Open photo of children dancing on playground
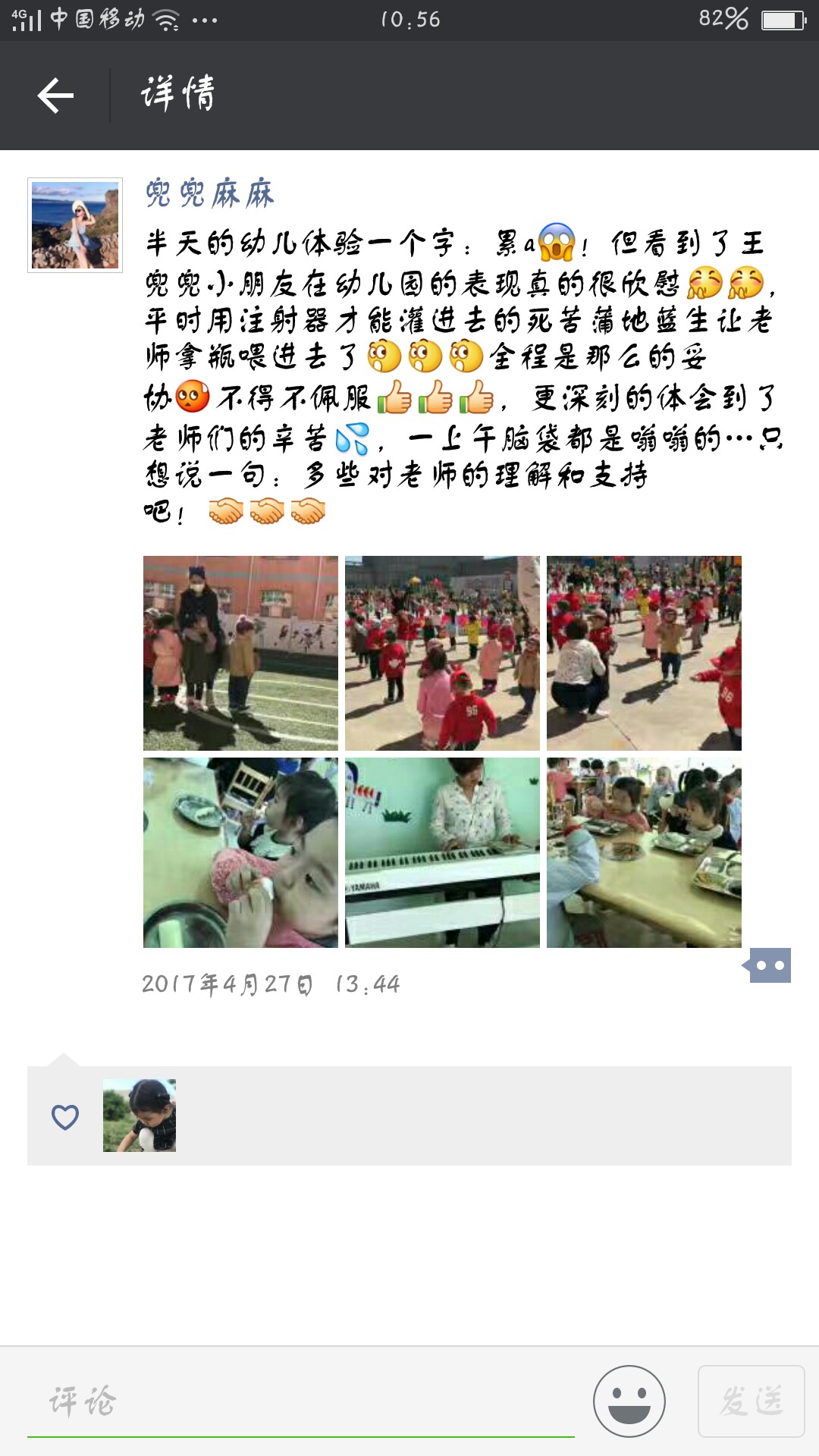819x1456 pixels. click(442, 653)
